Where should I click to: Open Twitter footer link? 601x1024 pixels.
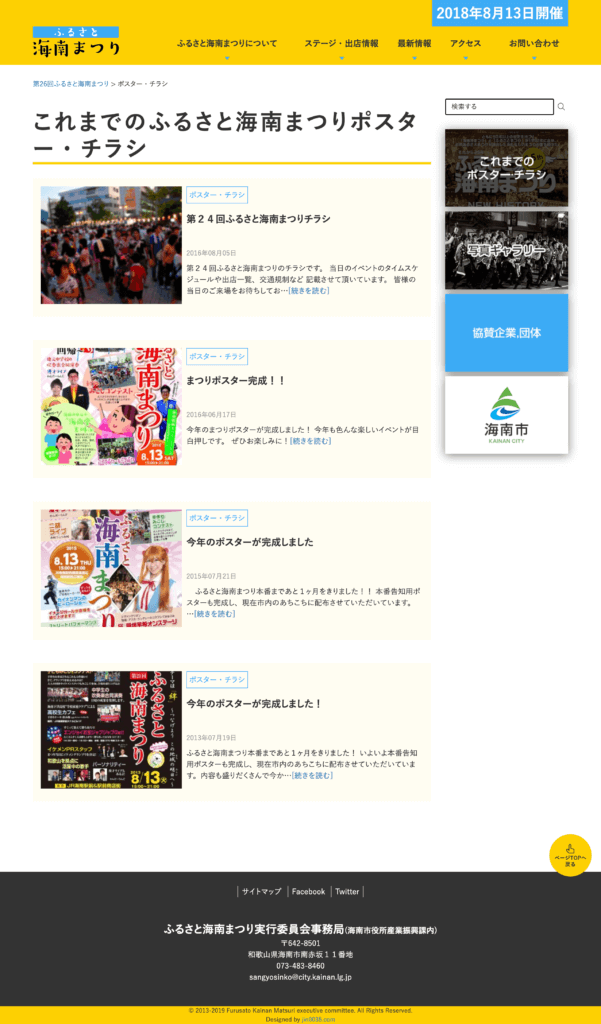(347, 891)
